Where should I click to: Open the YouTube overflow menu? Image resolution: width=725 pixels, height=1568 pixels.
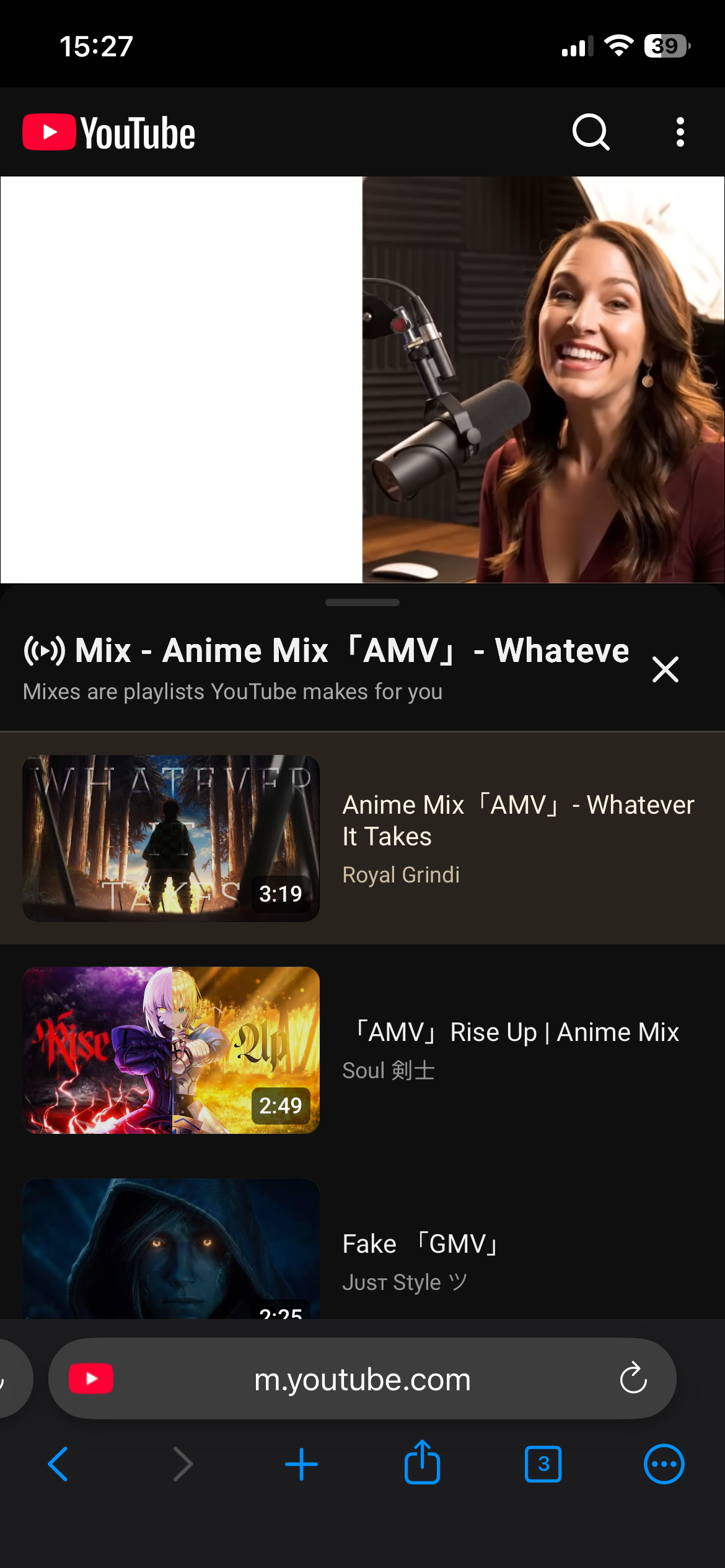point(680,132)
